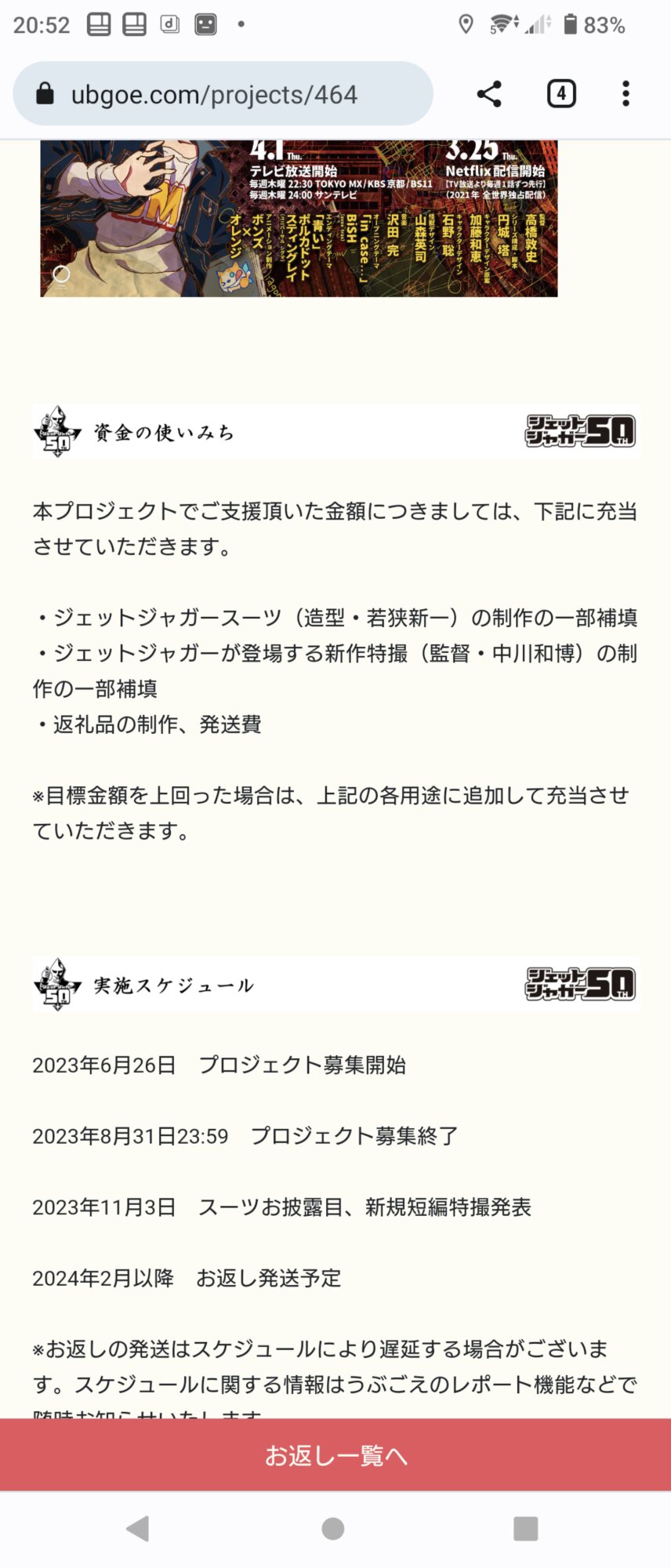Screen dimensions: 671x1568
Task: Go back with the system back button
Action: [x=138, y=1528]
